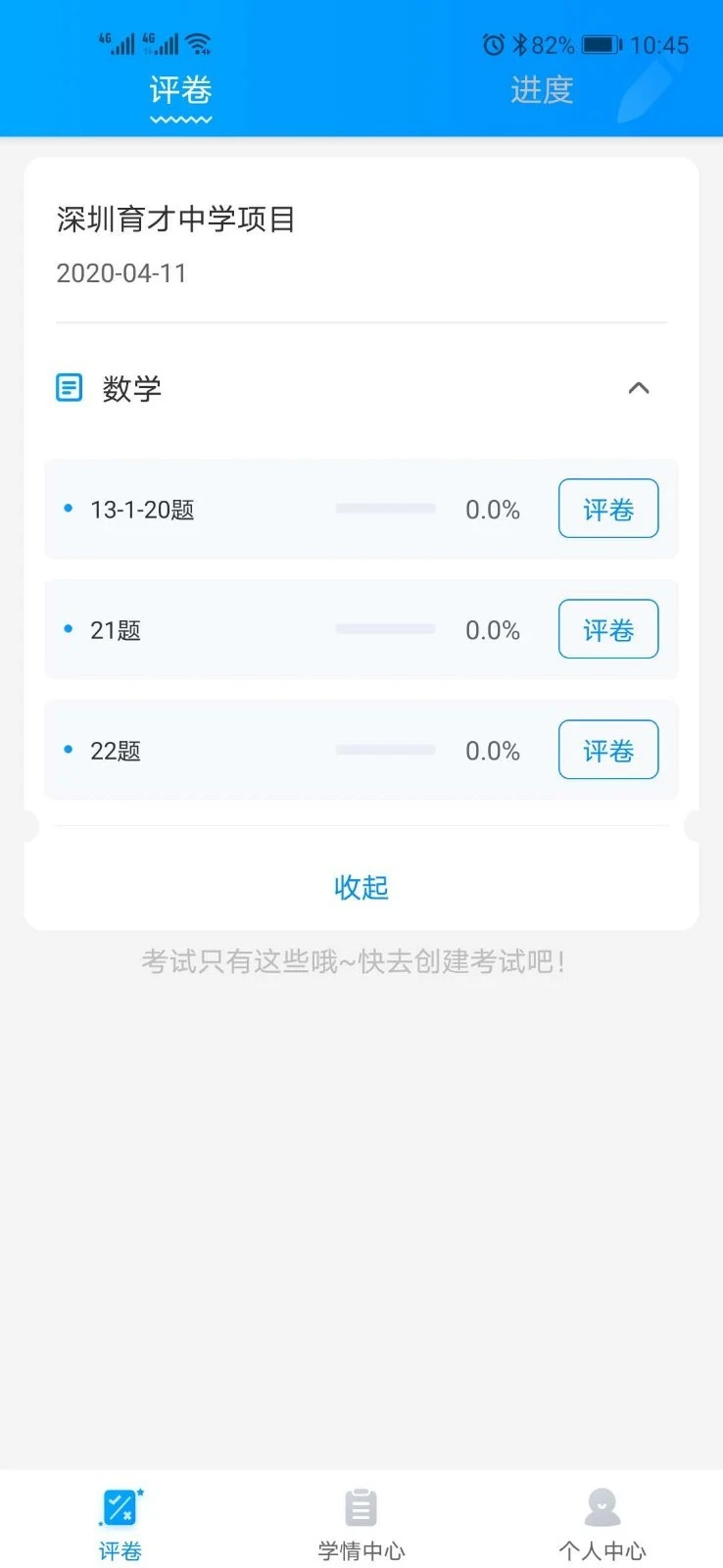Tap 收起 to fold the exam list
This screenshot has height=1568, width=723.
(x=361, y=887)
